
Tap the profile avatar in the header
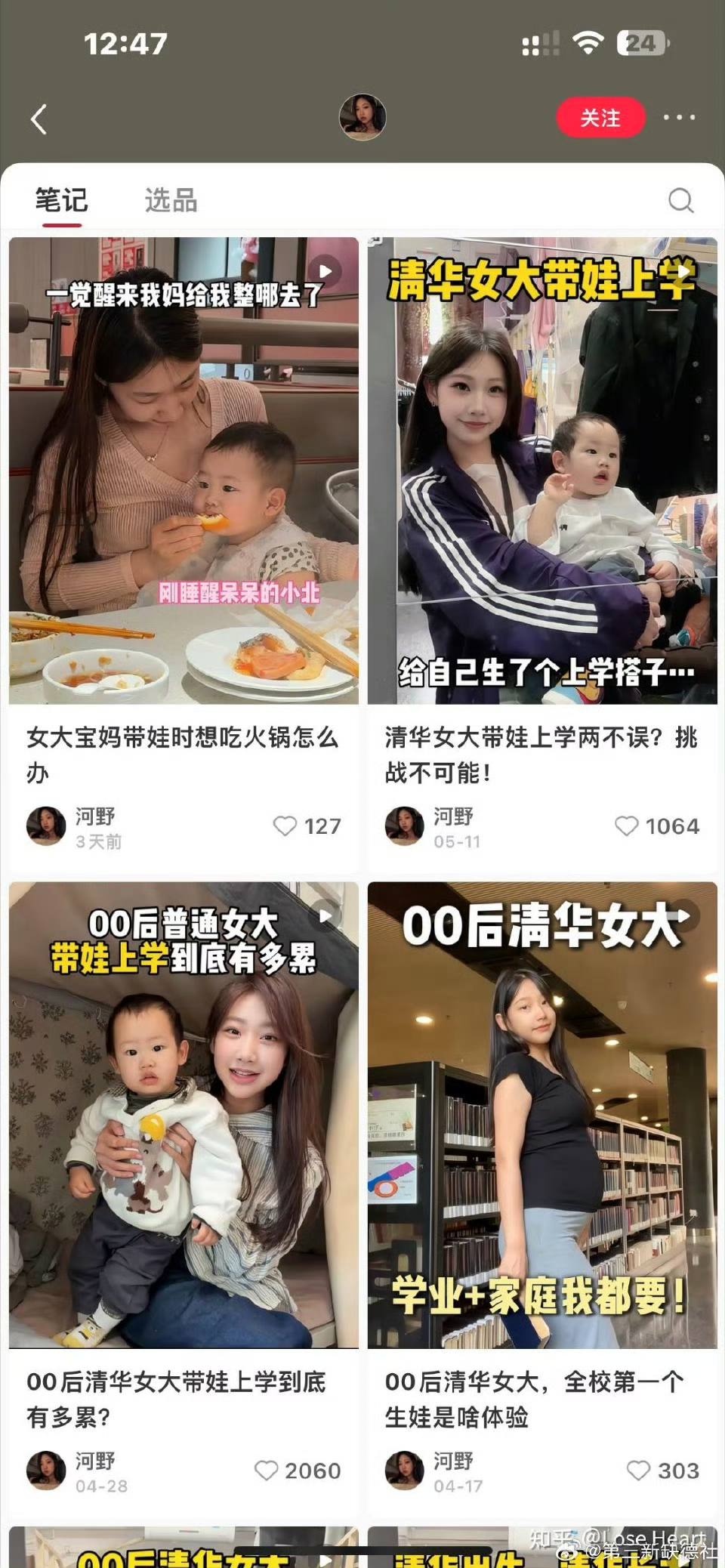click(362, 117)
